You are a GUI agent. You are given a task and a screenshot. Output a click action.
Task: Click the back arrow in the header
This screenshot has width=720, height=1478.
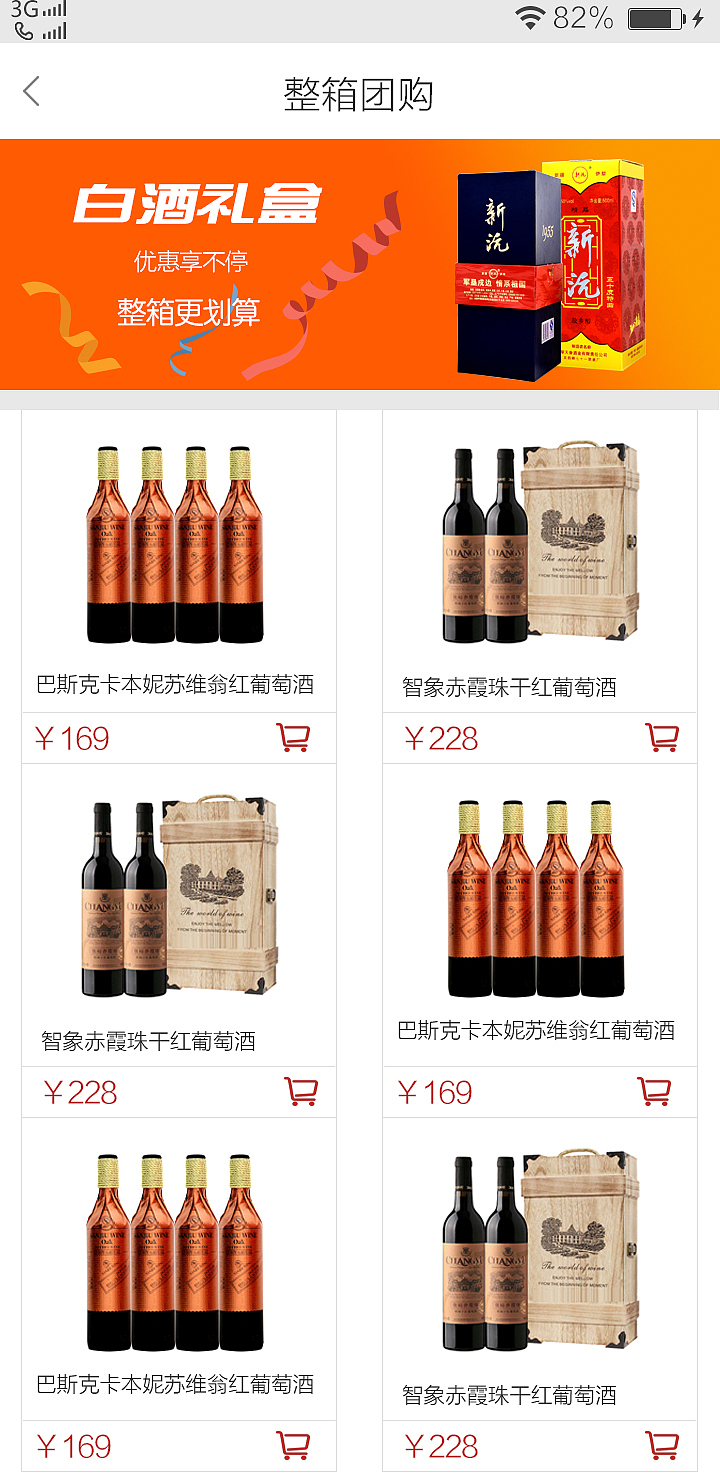click(31, 90)
